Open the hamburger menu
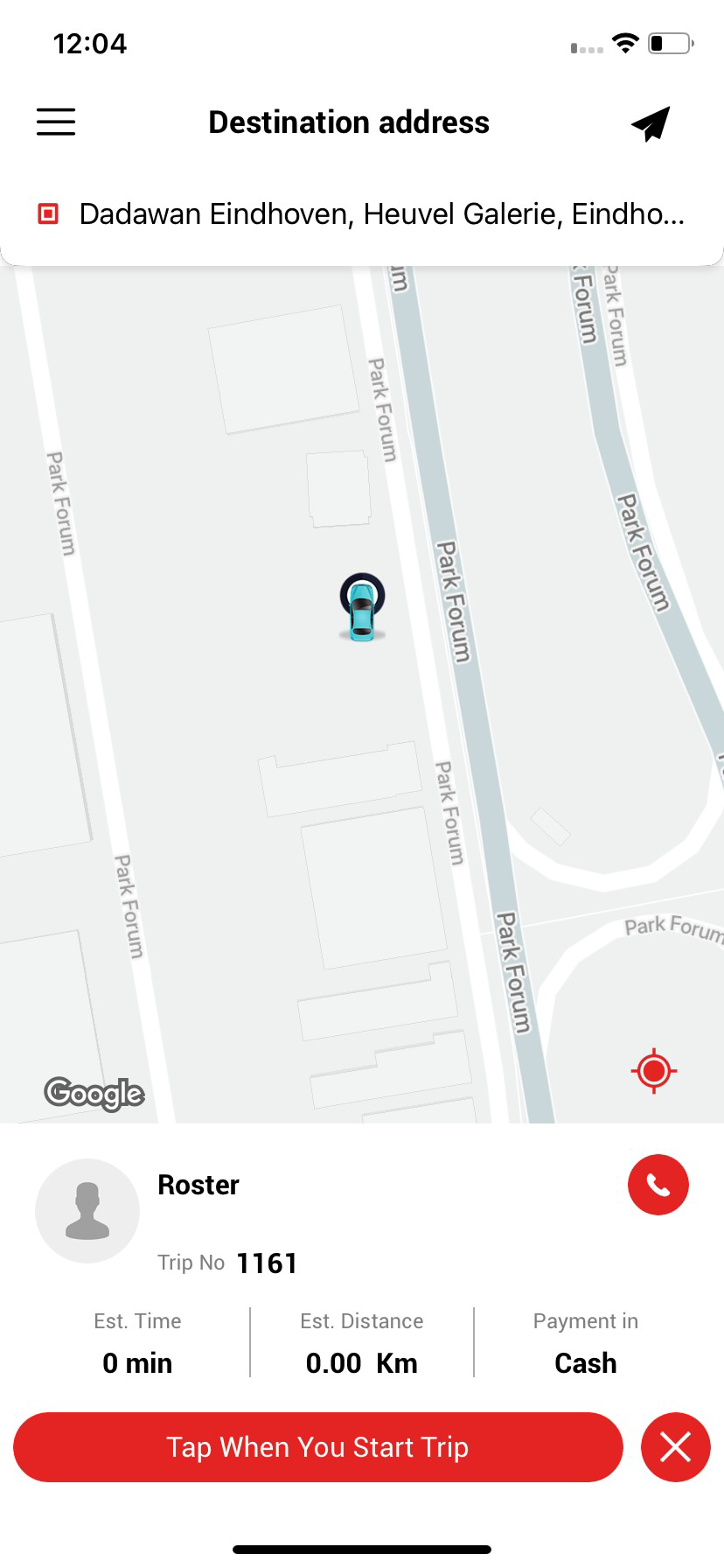724x1568 pixels. pyautogui.click(x=56, y=122)
